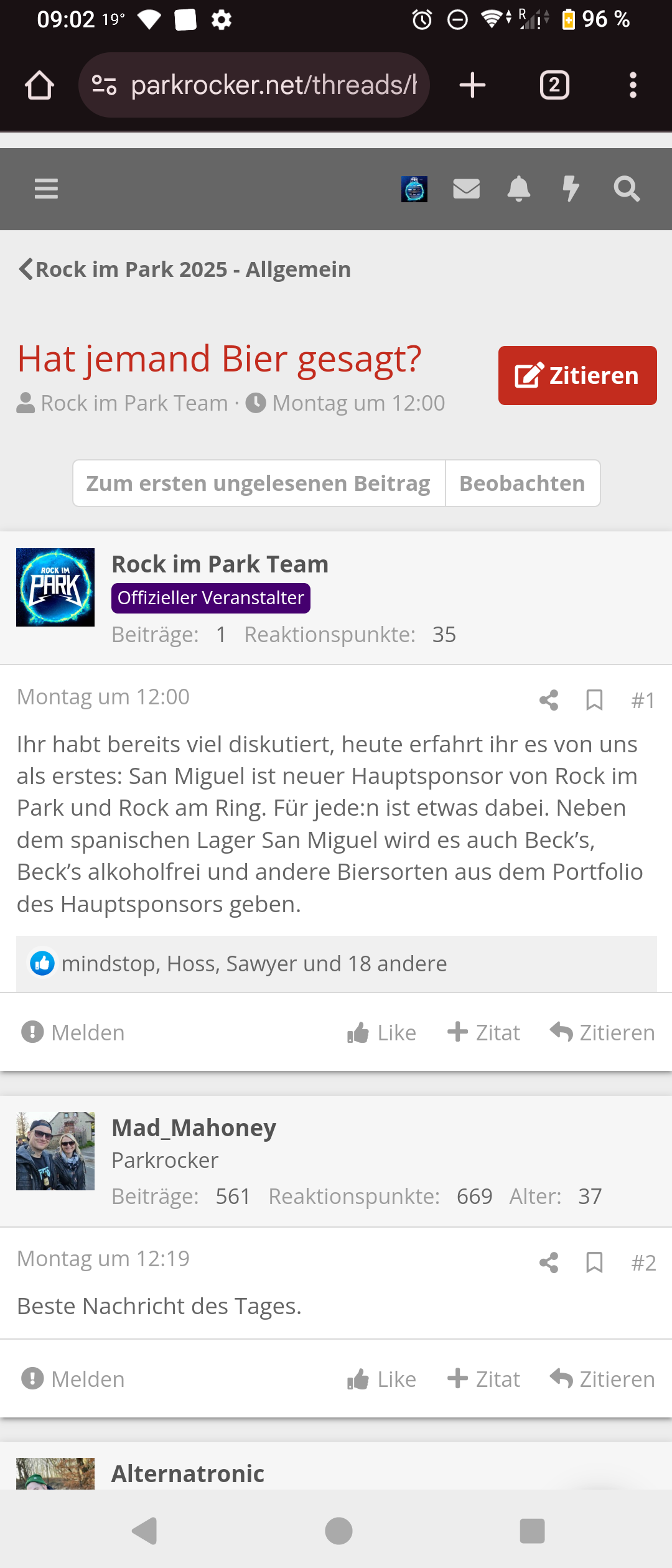Tap the red Zitieren reply button
The width and height of the screenshot is (672, 1568).
[577, 376]
